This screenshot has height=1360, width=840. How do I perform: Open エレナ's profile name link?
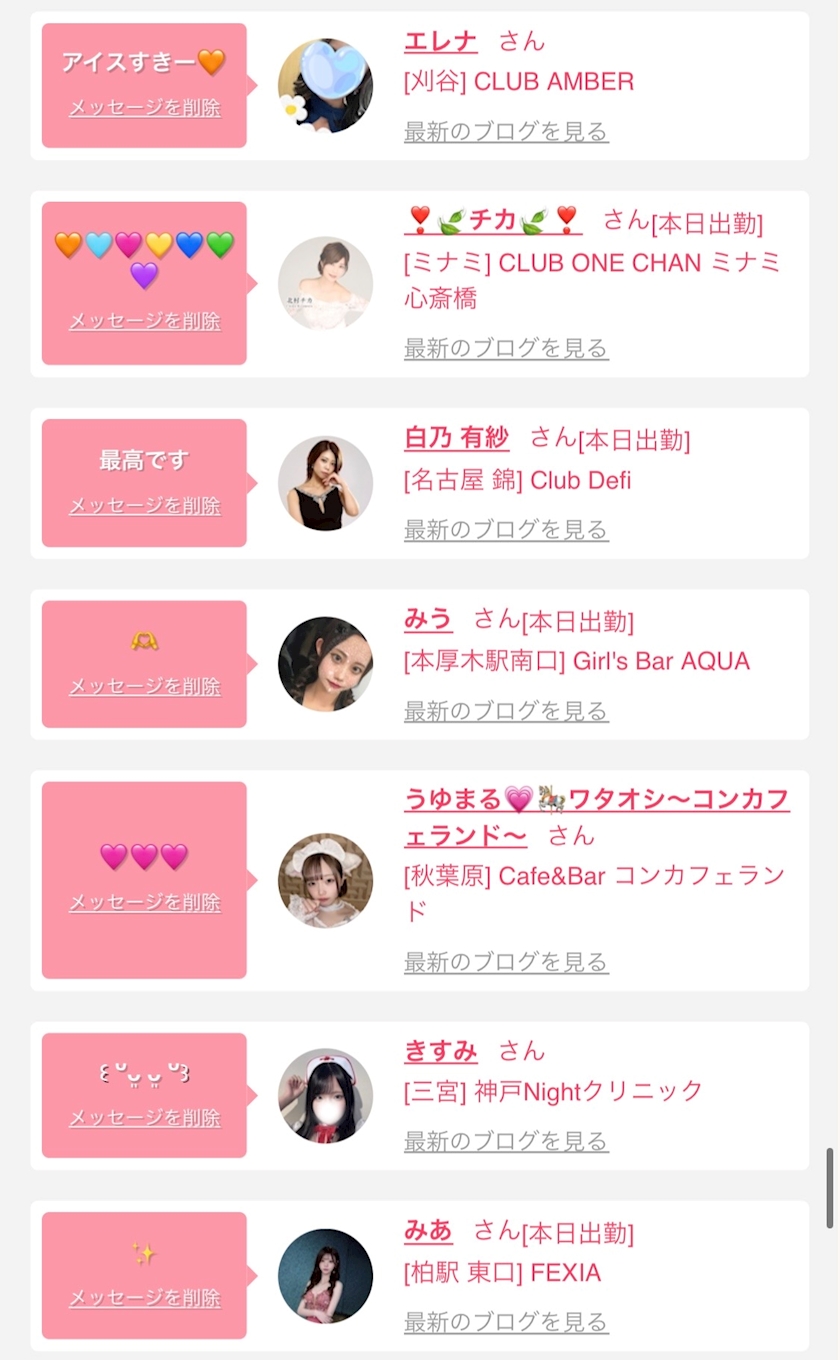[441, 41]
